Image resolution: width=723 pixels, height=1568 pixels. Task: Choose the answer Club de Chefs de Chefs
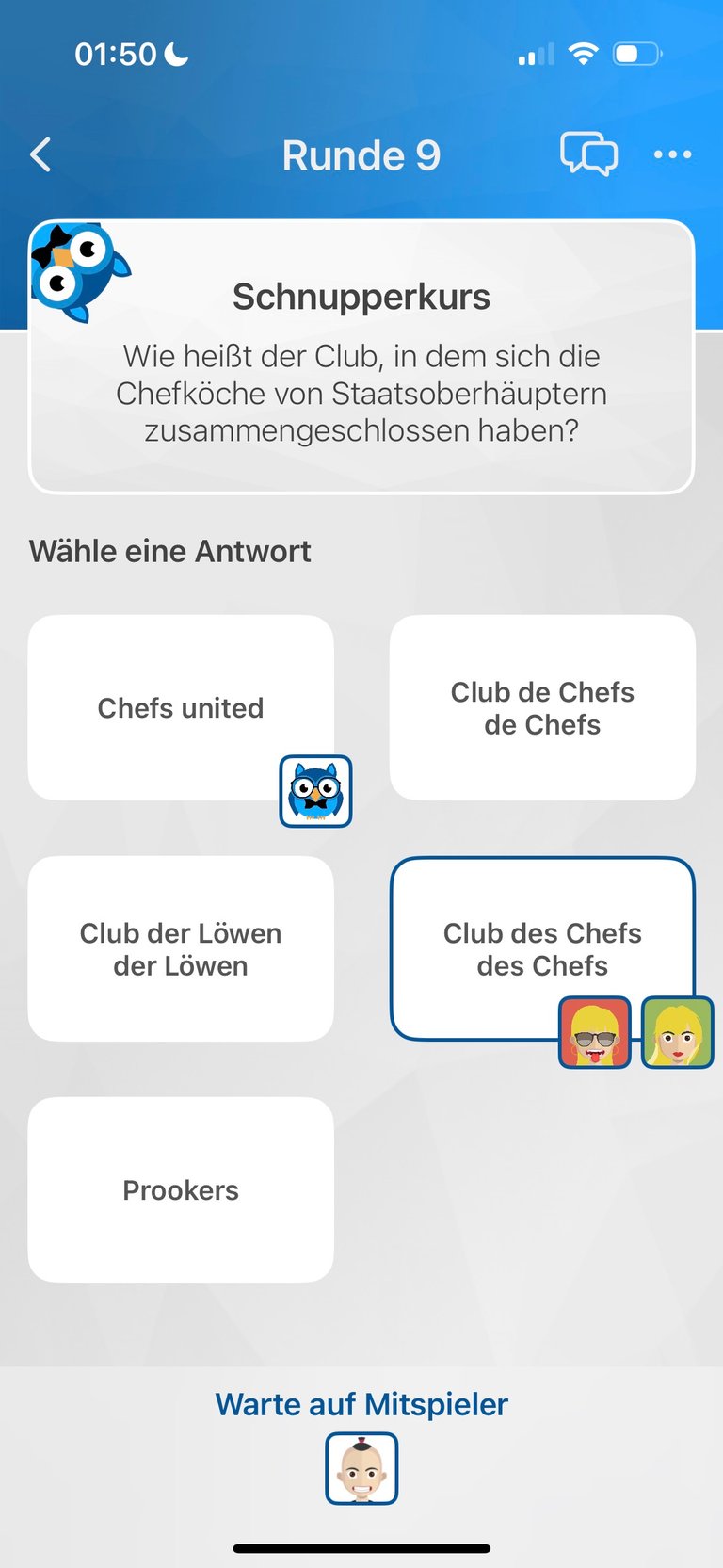(542, 707)
